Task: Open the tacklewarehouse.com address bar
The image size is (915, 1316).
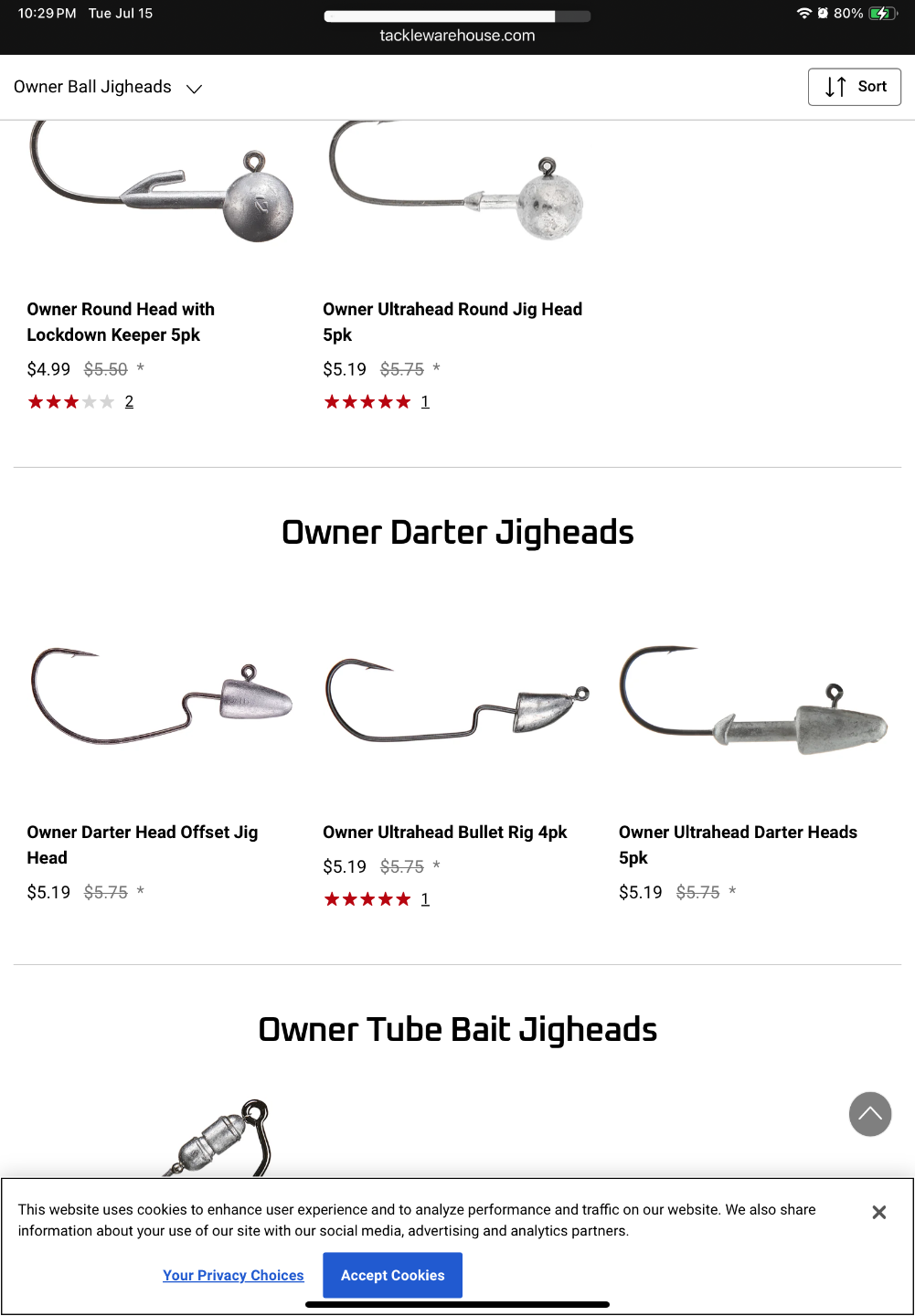Action: coord(457,36)
